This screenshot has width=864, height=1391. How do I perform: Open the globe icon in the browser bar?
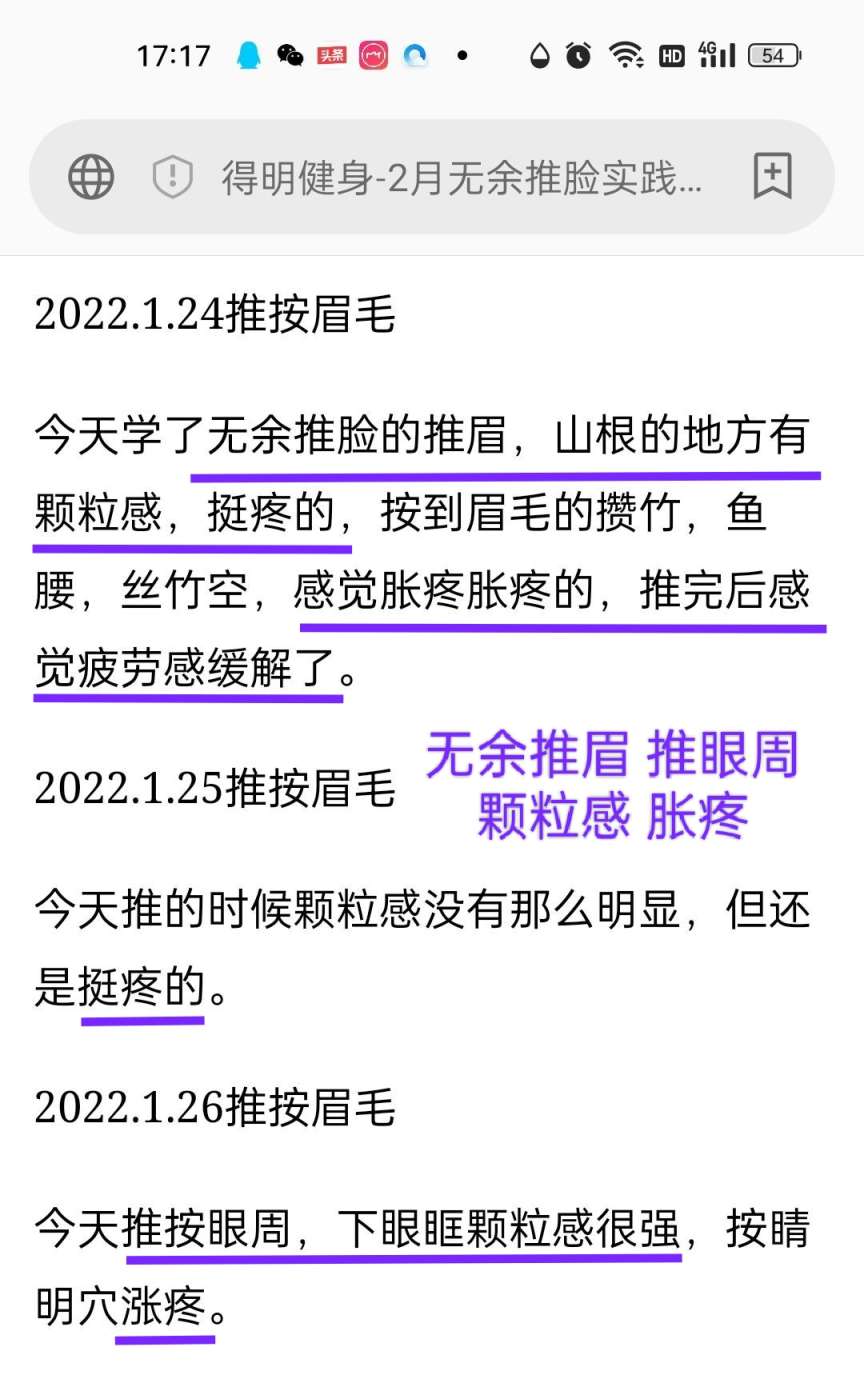tap(91, 178)
